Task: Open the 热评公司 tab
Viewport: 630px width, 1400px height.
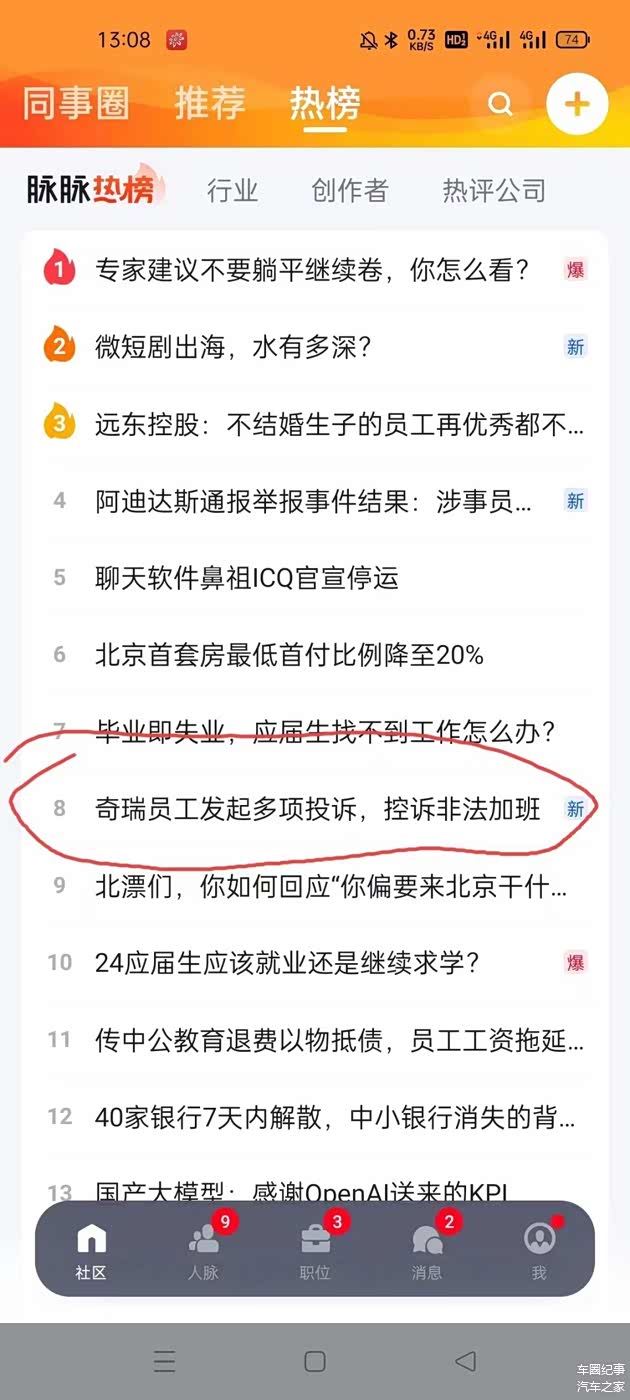Action: [x=494, y=190]
